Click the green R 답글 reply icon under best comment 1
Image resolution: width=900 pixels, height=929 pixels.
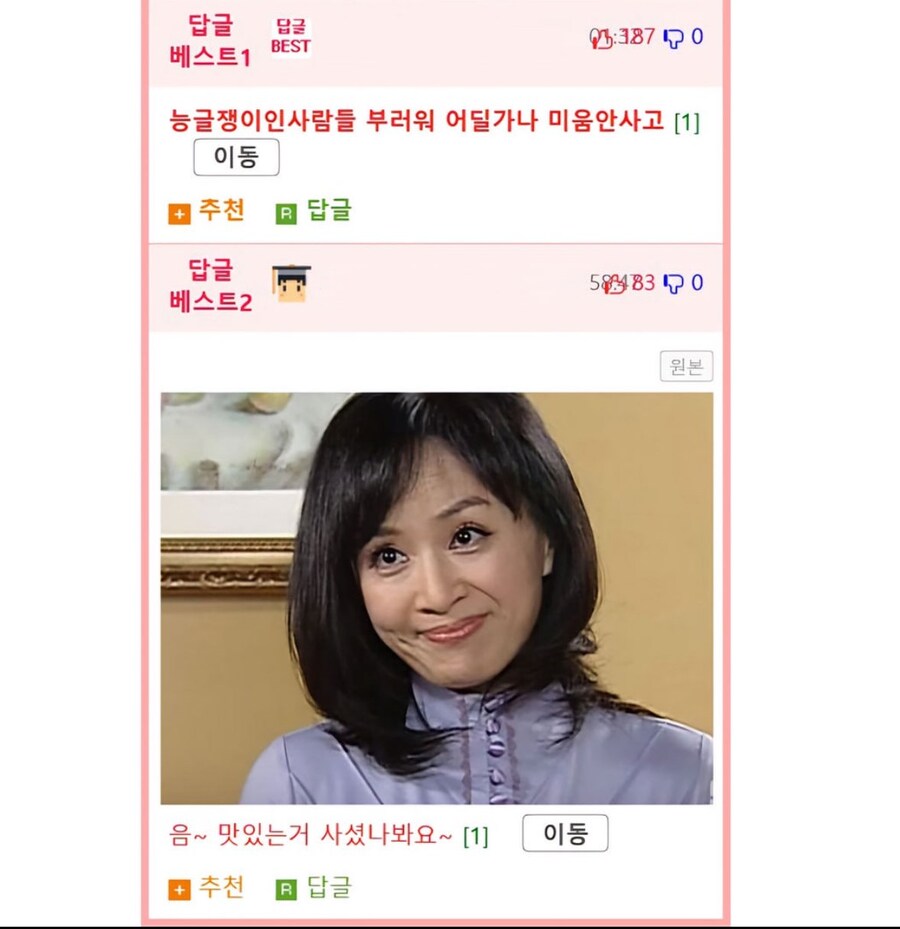coord(288,211)
